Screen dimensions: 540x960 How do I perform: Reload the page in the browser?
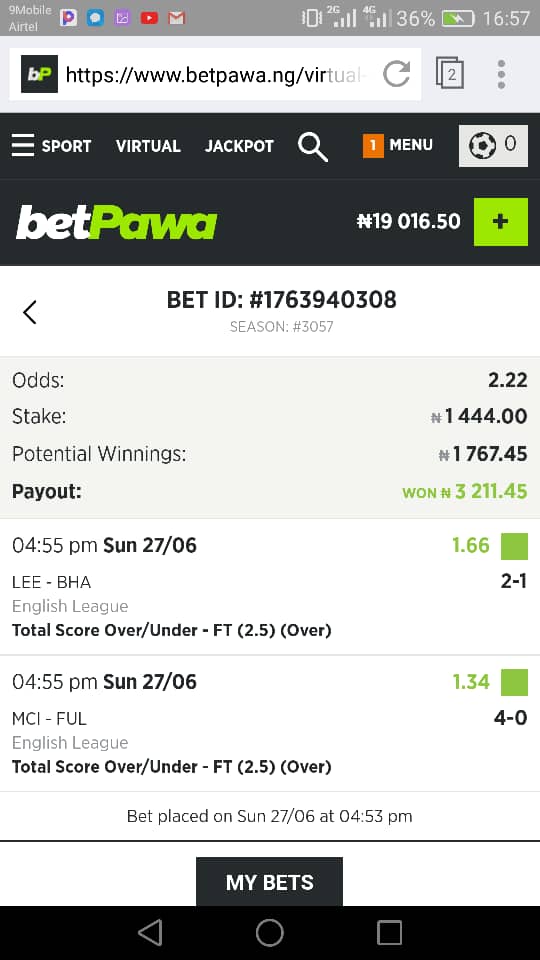point(396,74)
